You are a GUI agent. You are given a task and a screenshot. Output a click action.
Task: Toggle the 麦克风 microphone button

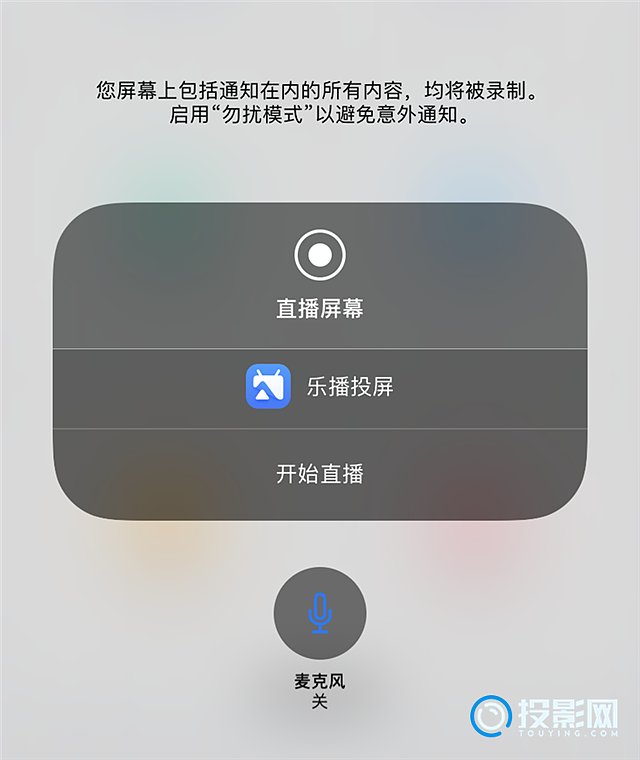coord(319,613)
